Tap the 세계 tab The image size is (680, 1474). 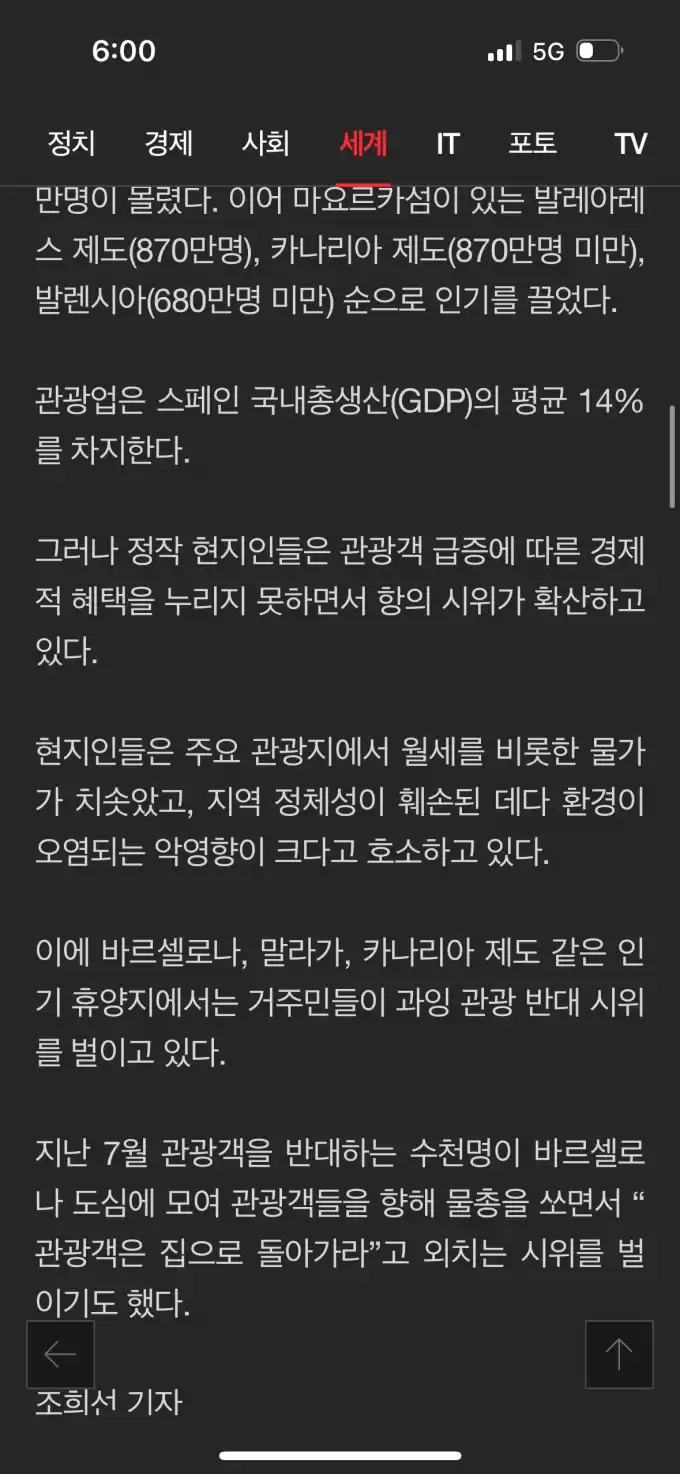pyautogui.click(x=363, y=144)
